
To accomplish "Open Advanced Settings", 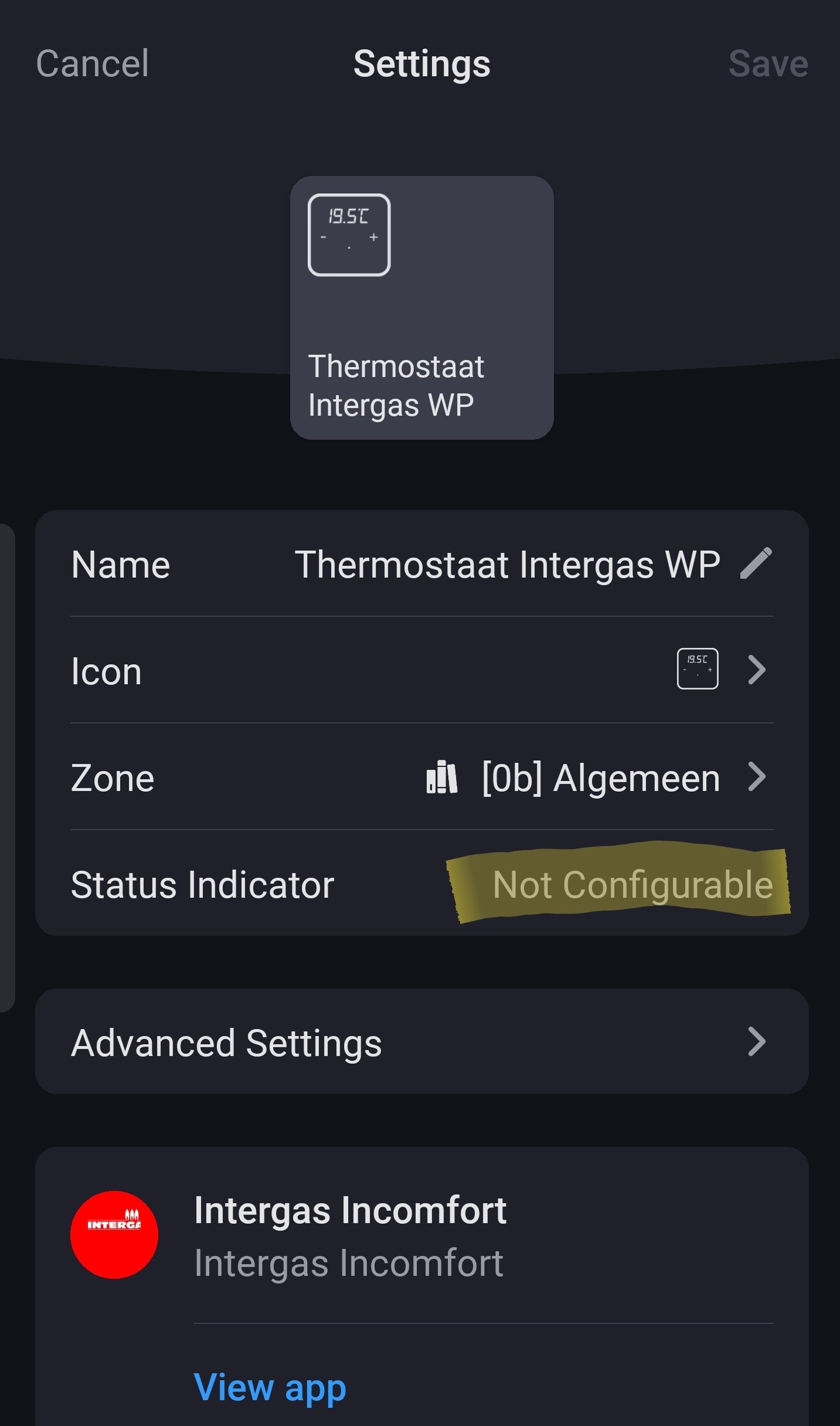I will point(422,1042).
